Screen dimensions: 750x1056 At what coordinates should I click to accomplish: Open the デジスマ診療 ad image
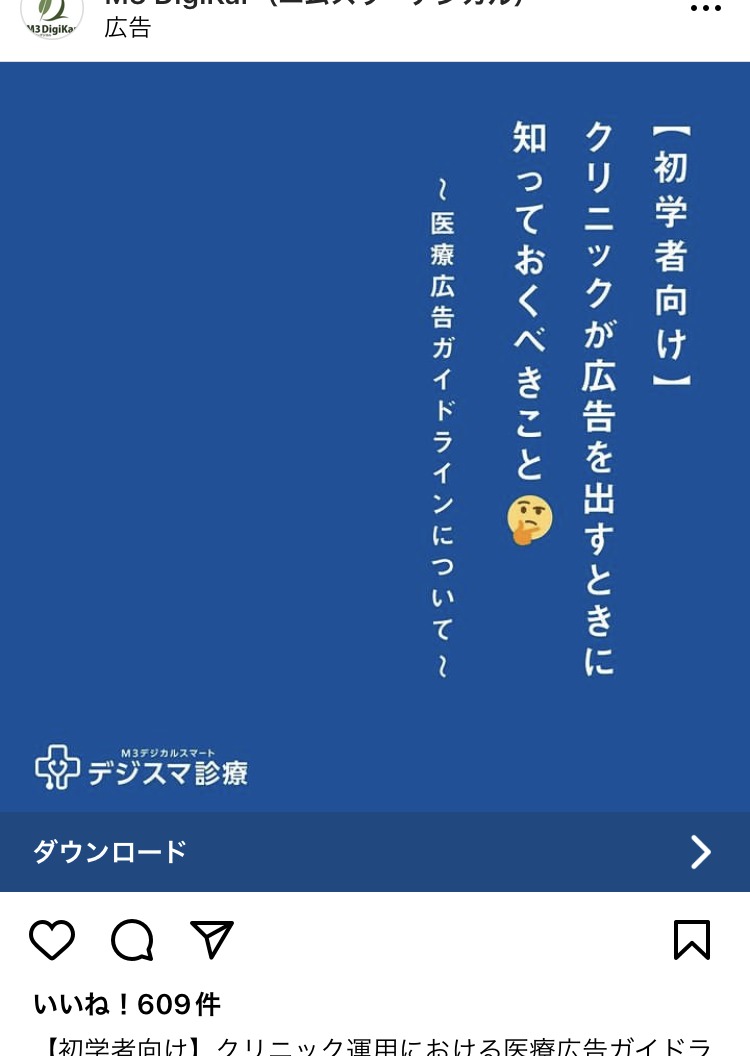coord(374,436)
